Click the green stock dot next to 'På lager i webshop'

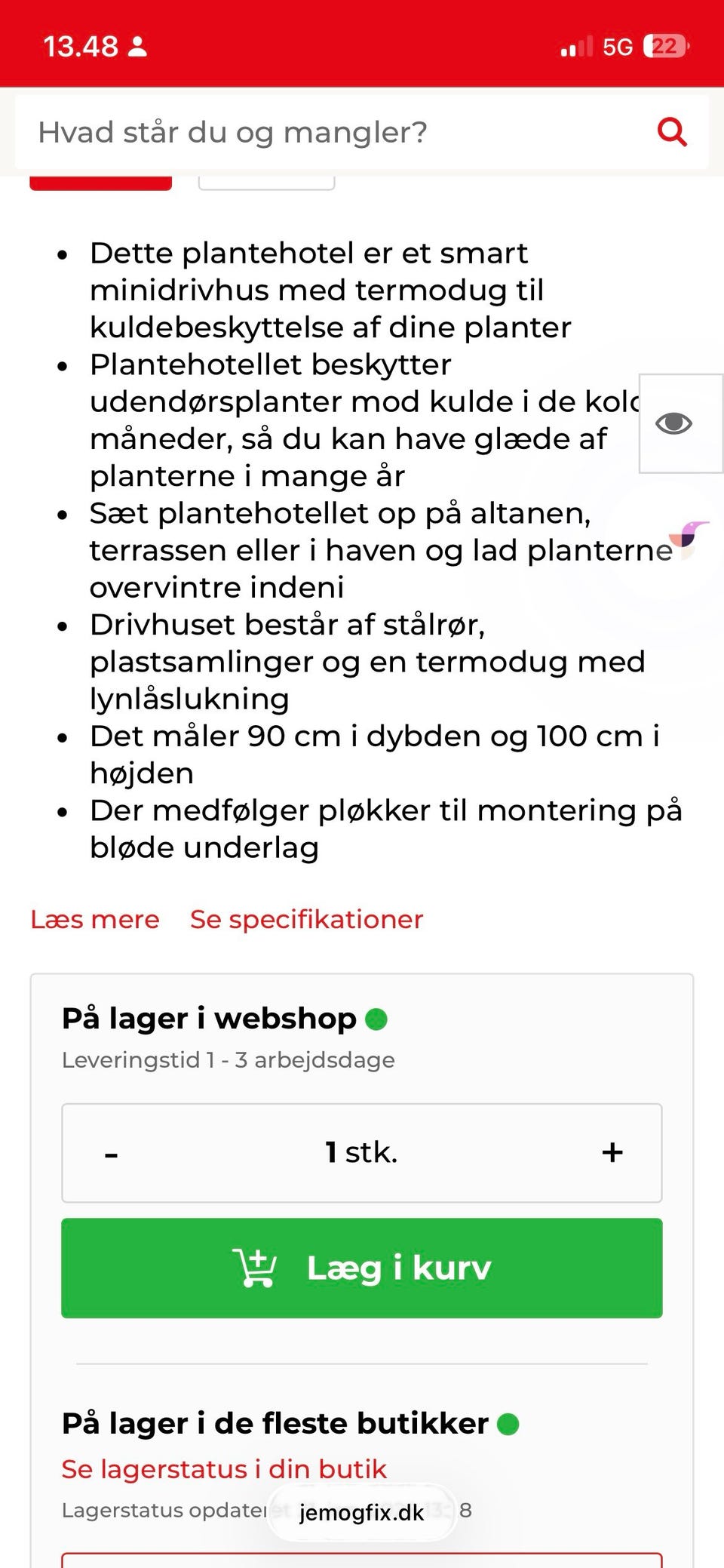click(x=375, y=1019)
